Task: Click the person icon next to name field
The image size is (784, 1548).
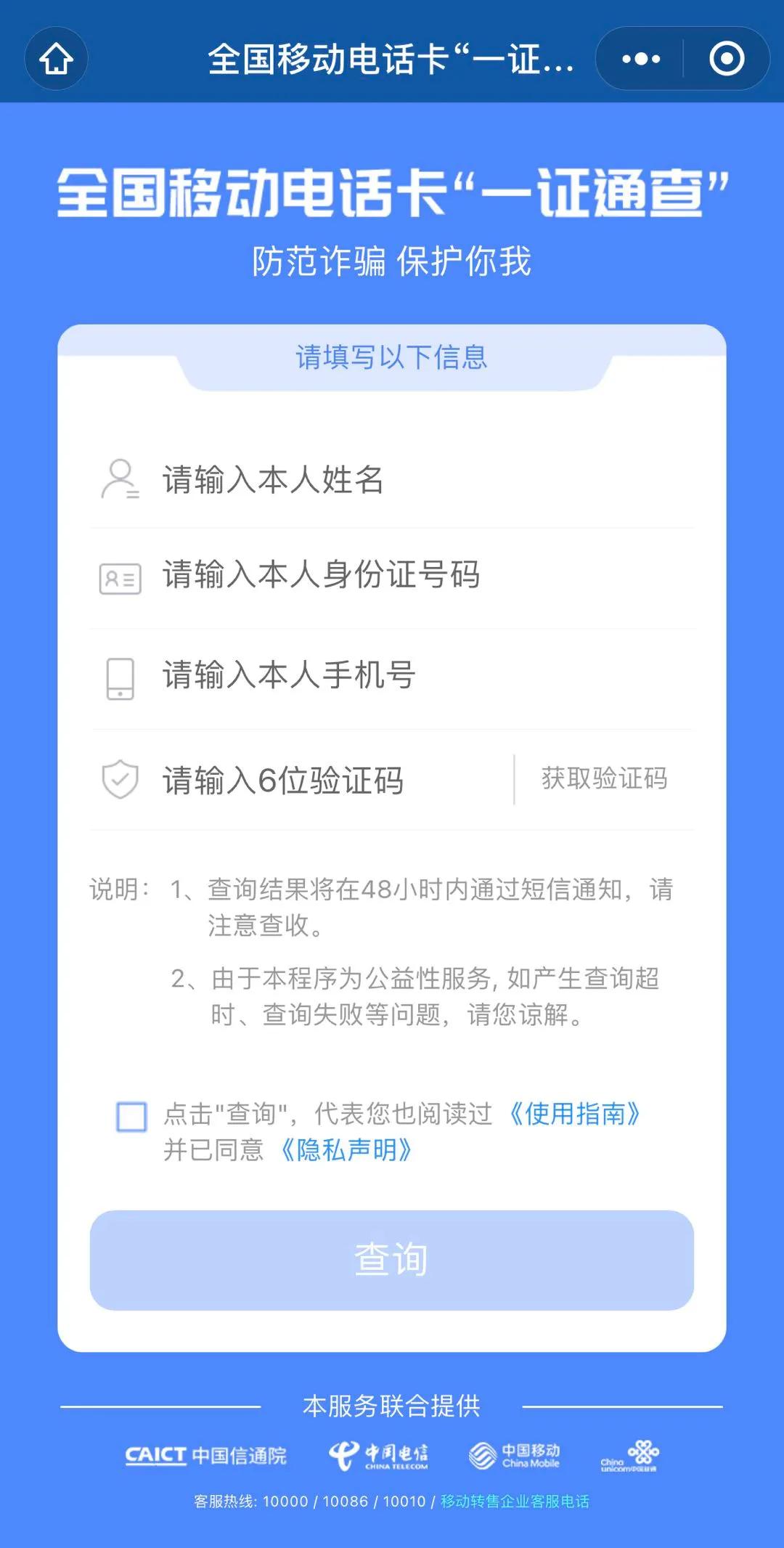Action: click(120, 479)
